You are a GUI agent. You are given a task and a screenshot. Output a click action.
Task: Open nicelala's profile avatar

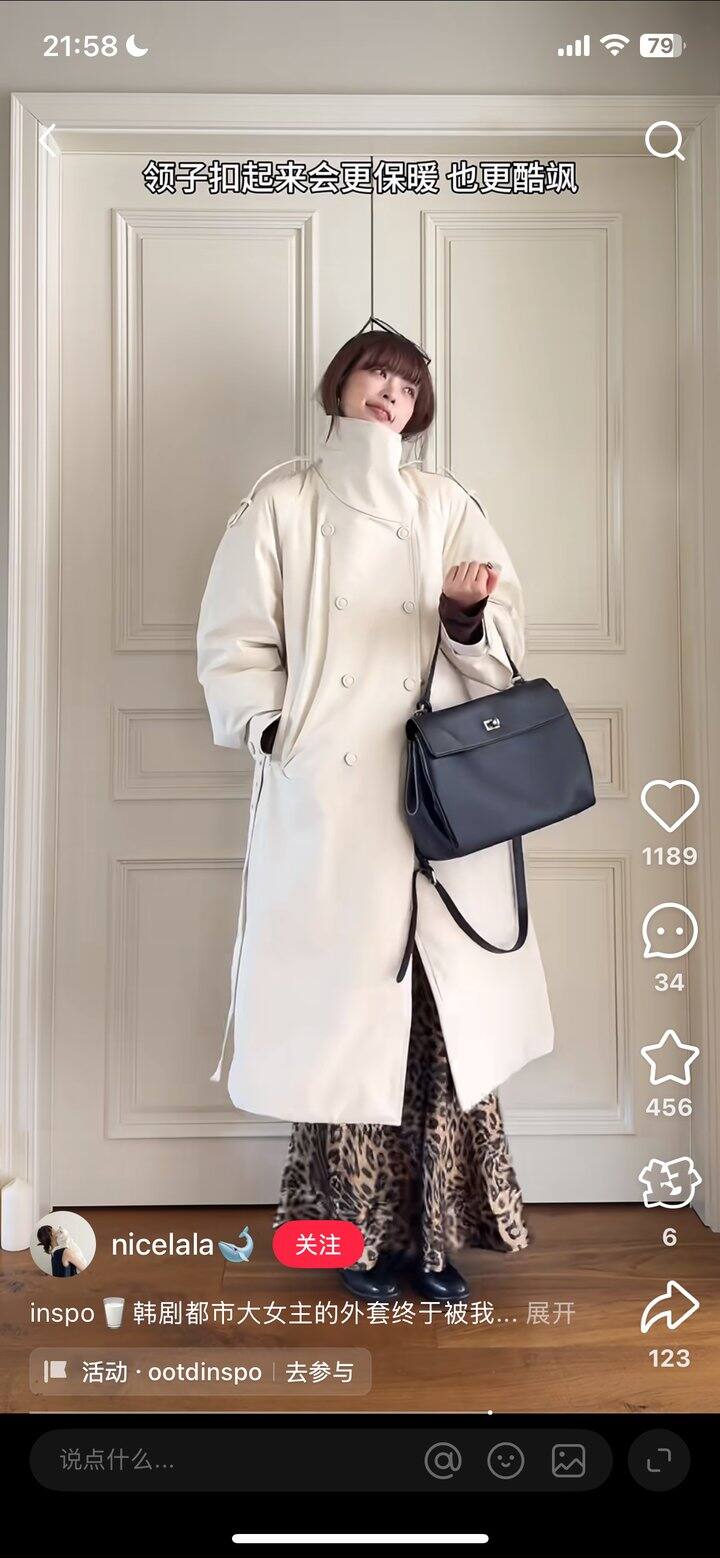[x=63, y=1244]
